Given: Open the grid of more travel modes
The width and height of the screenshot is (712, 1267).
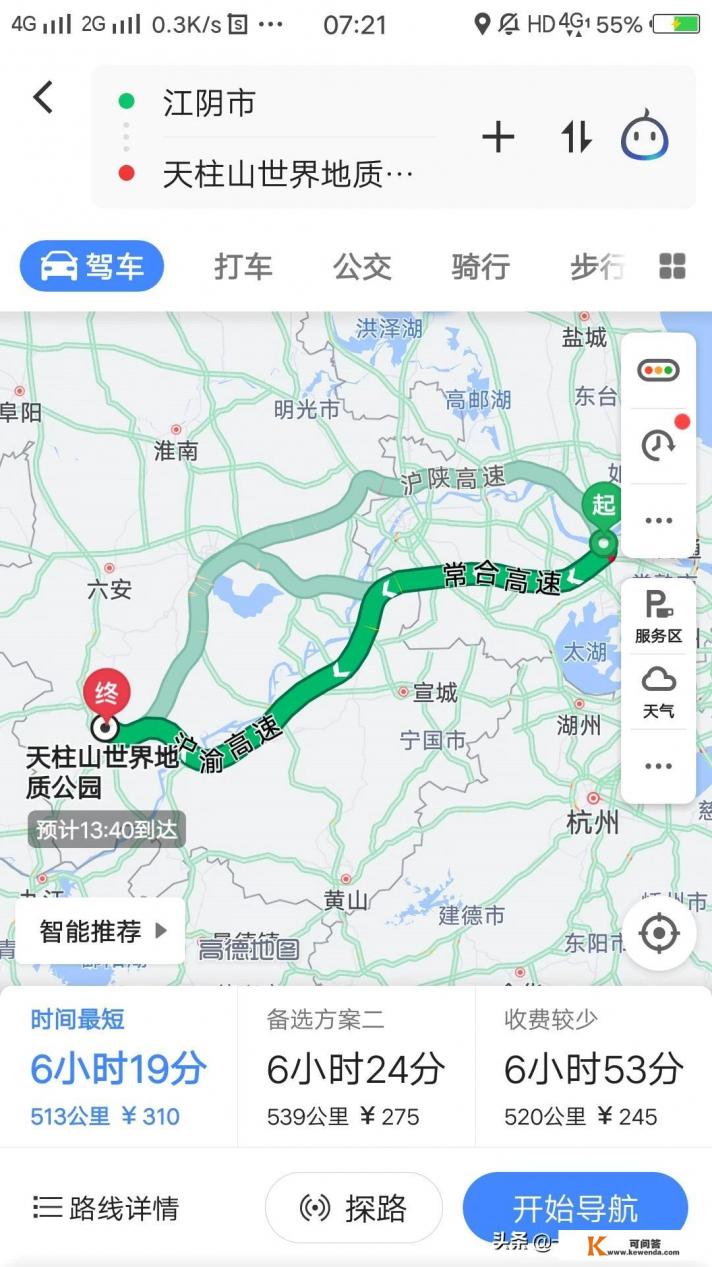Looking at the screenshot, I should [x=673, y=266].
